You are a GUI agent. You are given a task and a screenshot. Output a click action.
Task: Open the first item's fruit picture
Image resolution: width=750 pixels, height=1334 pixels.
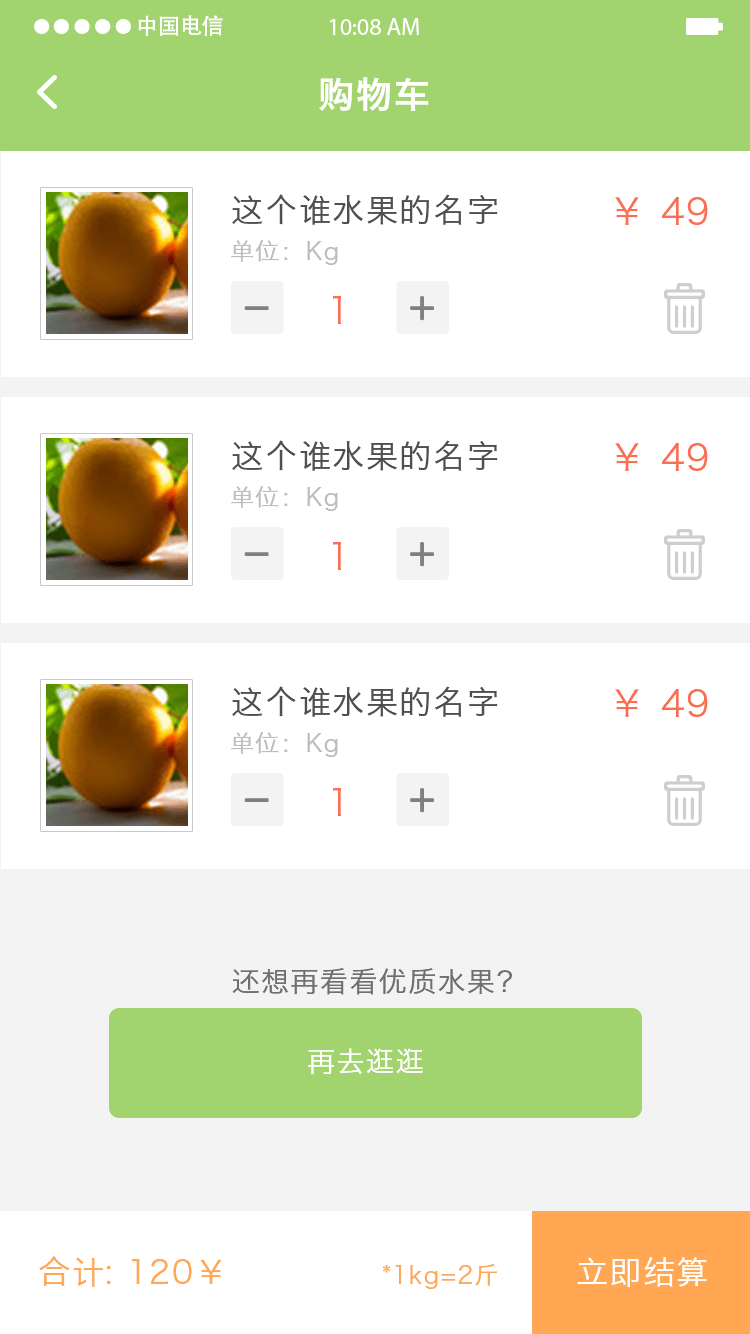tap(116, 263)
